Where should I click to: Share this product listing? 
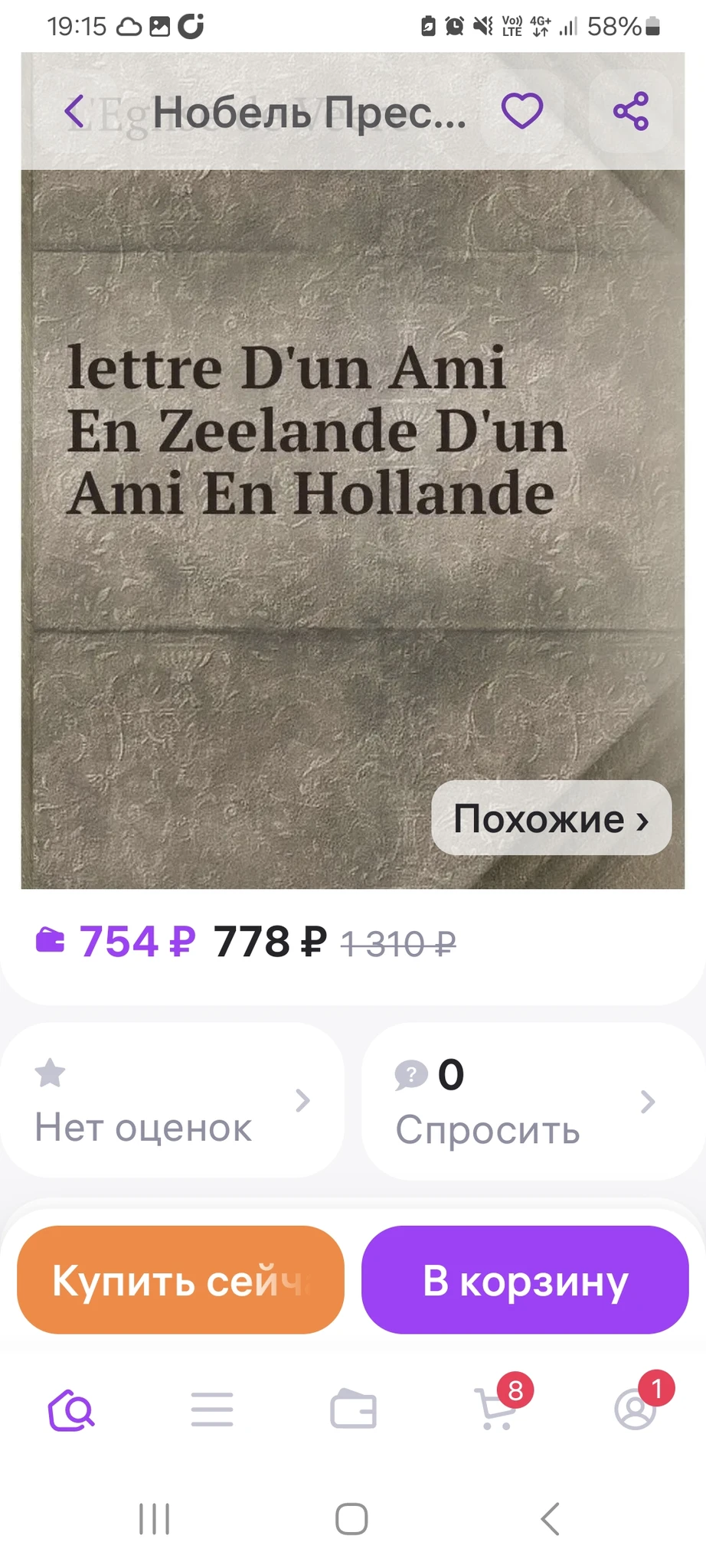(x=631, y=112)
